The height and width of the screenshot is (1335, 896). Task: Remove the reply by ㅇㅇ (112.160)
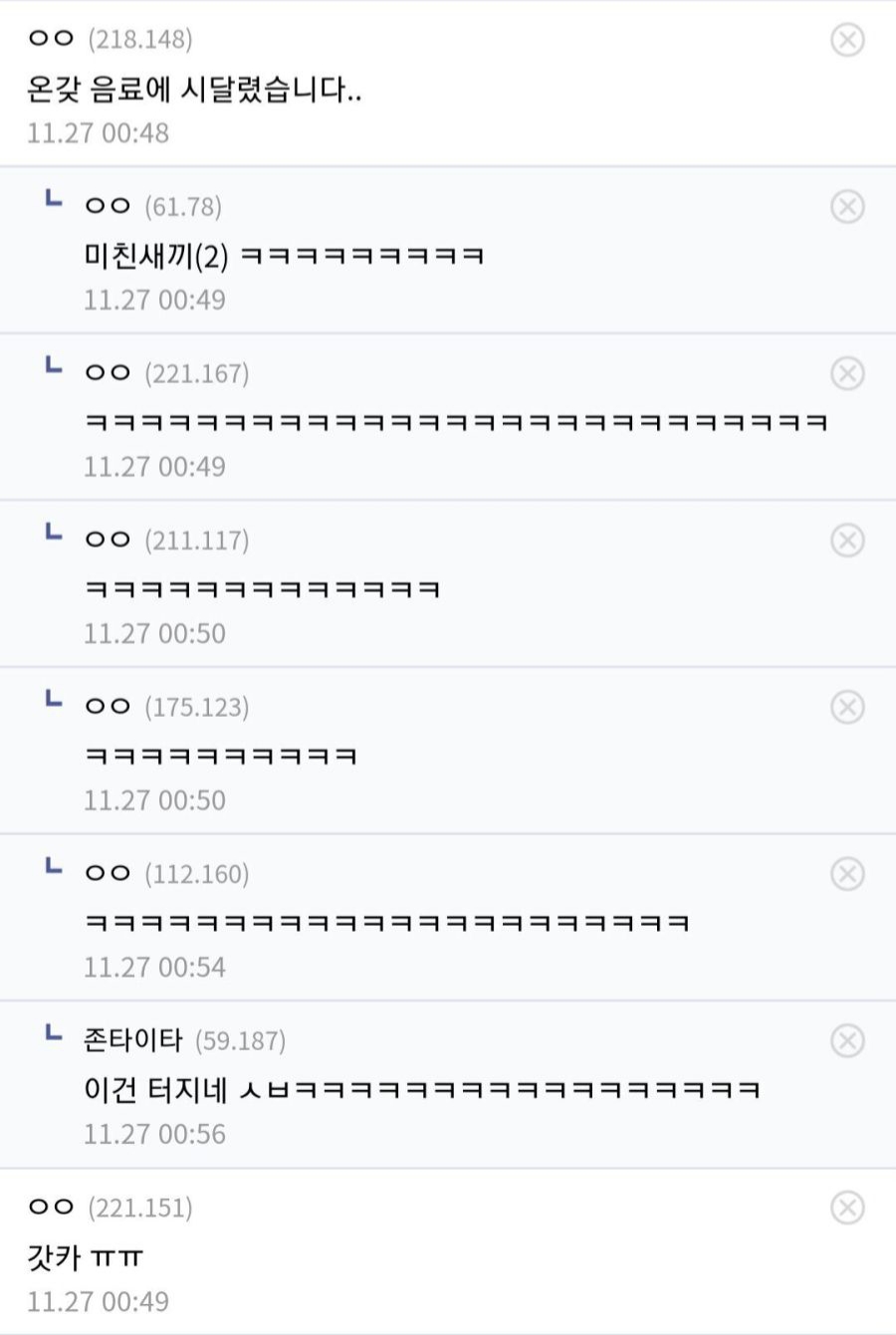coord(847,875)
